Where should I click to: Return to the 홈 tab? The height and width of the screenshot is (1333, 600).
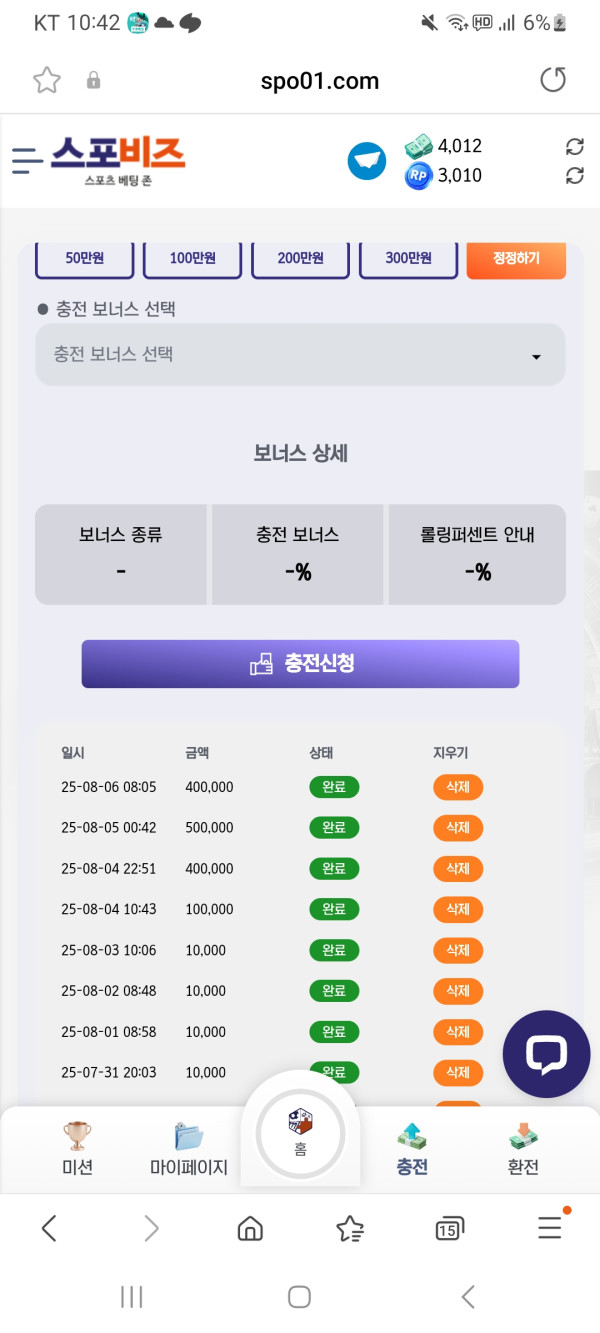300,1134
